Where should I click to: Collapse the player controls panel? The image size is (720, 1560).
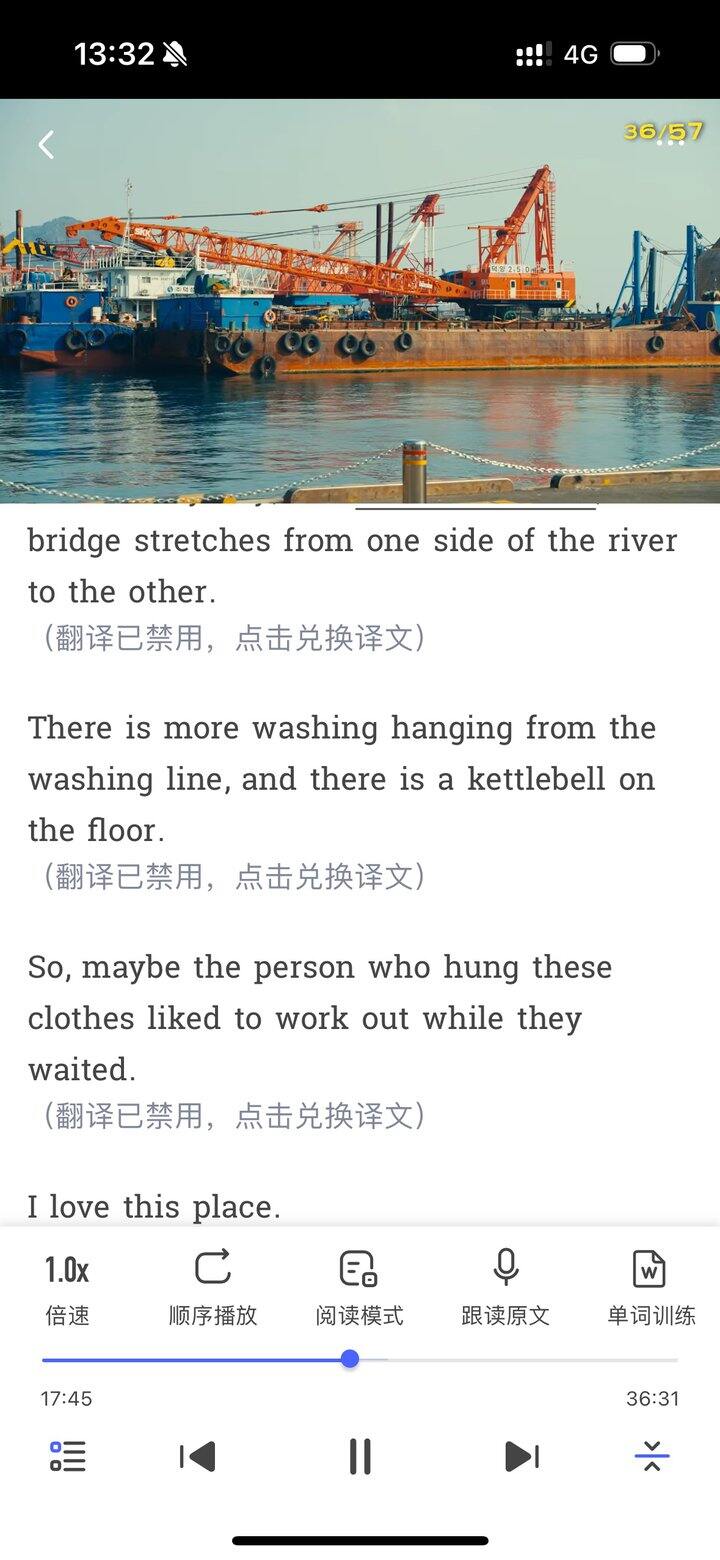point(652,1456)
